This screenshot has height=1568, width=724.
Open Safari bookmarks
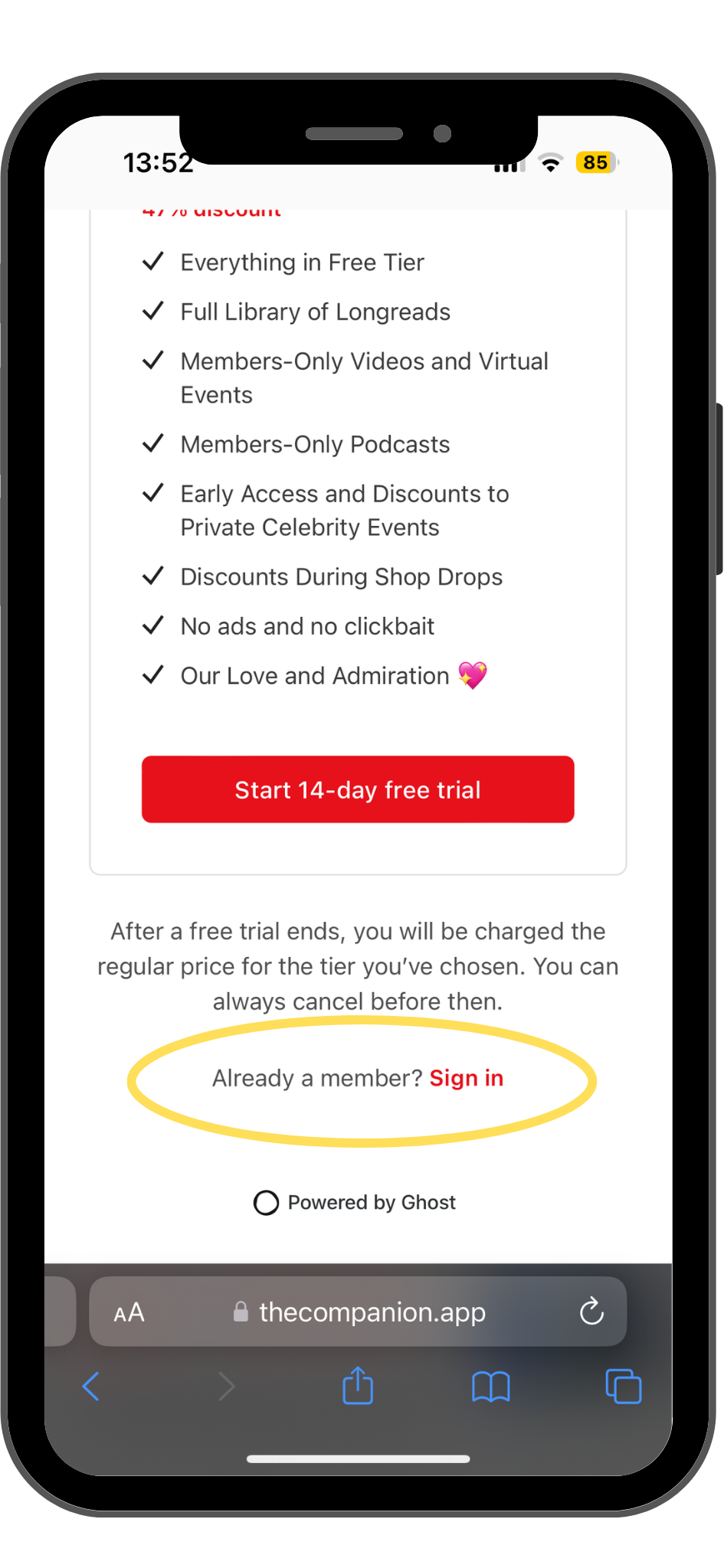490,1387
